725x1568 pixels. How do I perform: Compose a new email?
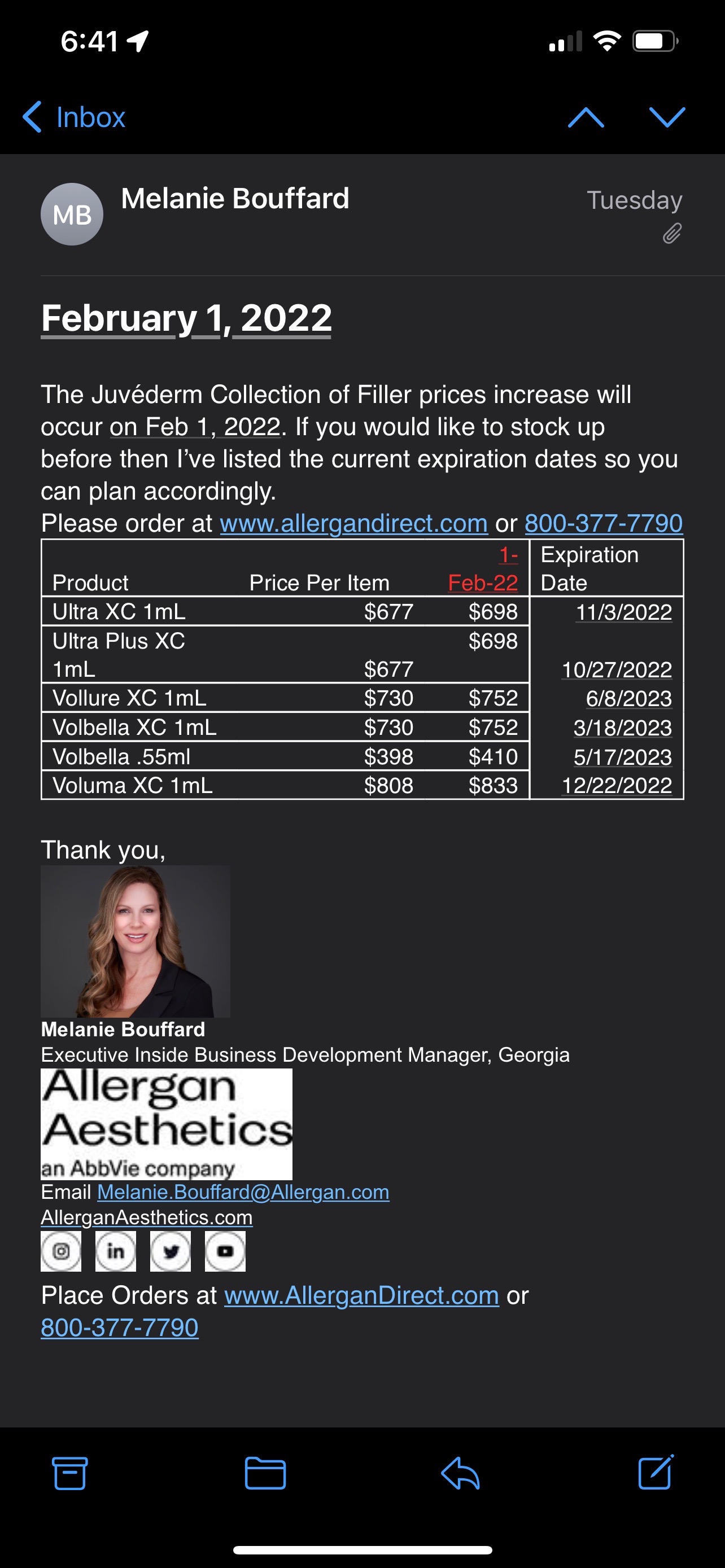click(656, 1473)
